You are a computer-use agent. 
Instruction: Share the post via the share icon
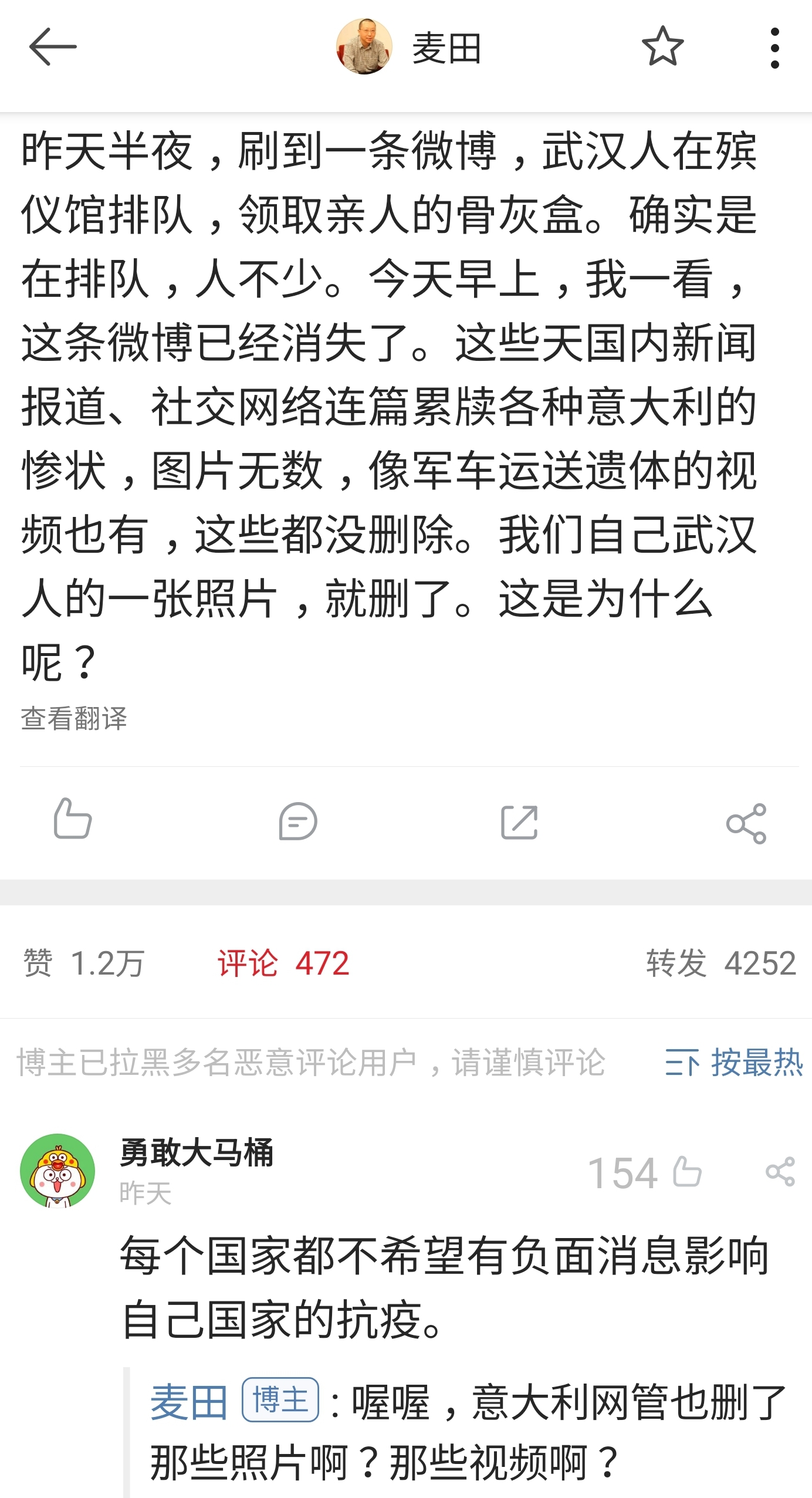(x=746, y=823)
